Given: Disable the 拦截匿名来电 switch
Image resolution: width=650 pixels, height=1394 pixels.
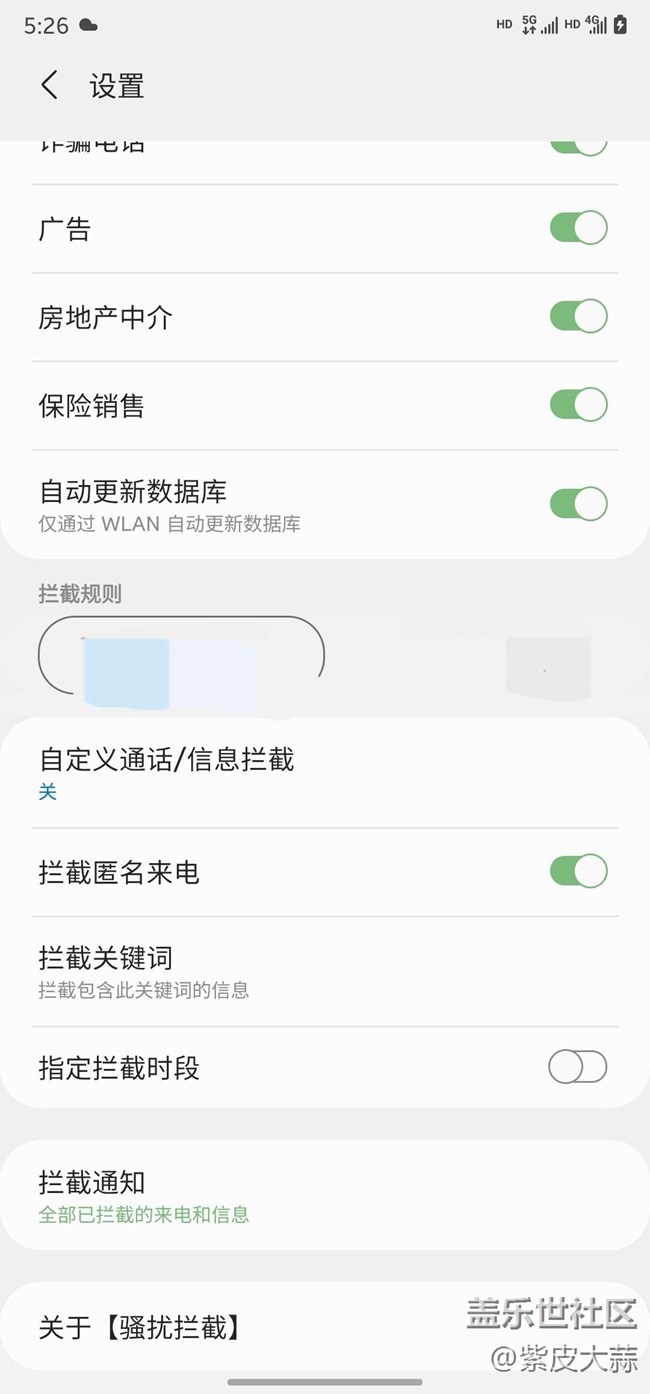Looking at the screenshot, I should [x=578, y=871].
